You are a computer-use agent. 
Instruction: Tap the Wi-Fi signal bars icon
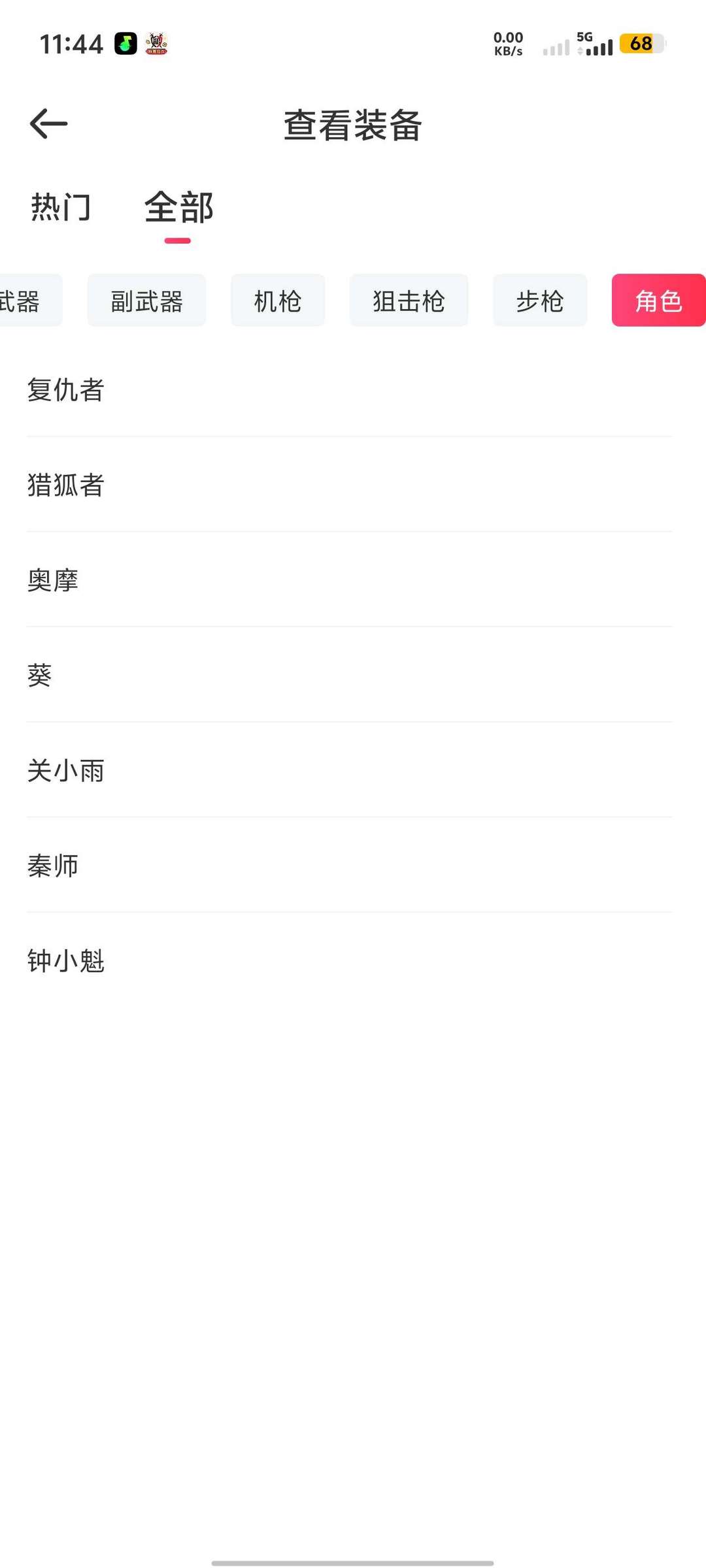[x=556, y=46]
